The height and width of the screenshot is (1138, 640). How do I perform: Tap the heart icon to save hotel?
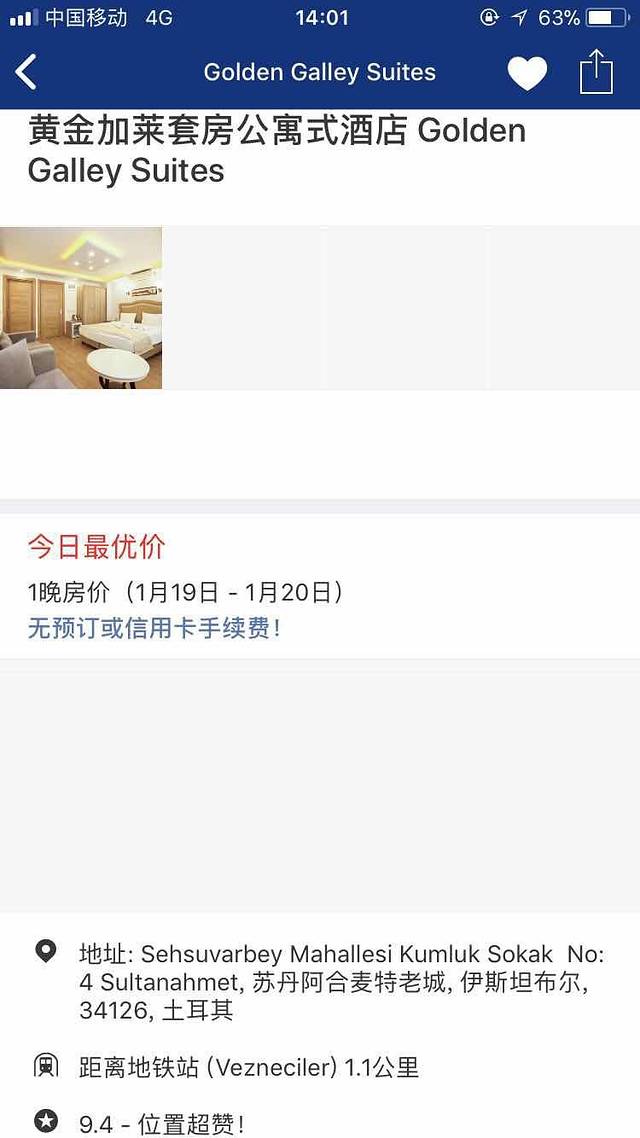pos(527,73)
